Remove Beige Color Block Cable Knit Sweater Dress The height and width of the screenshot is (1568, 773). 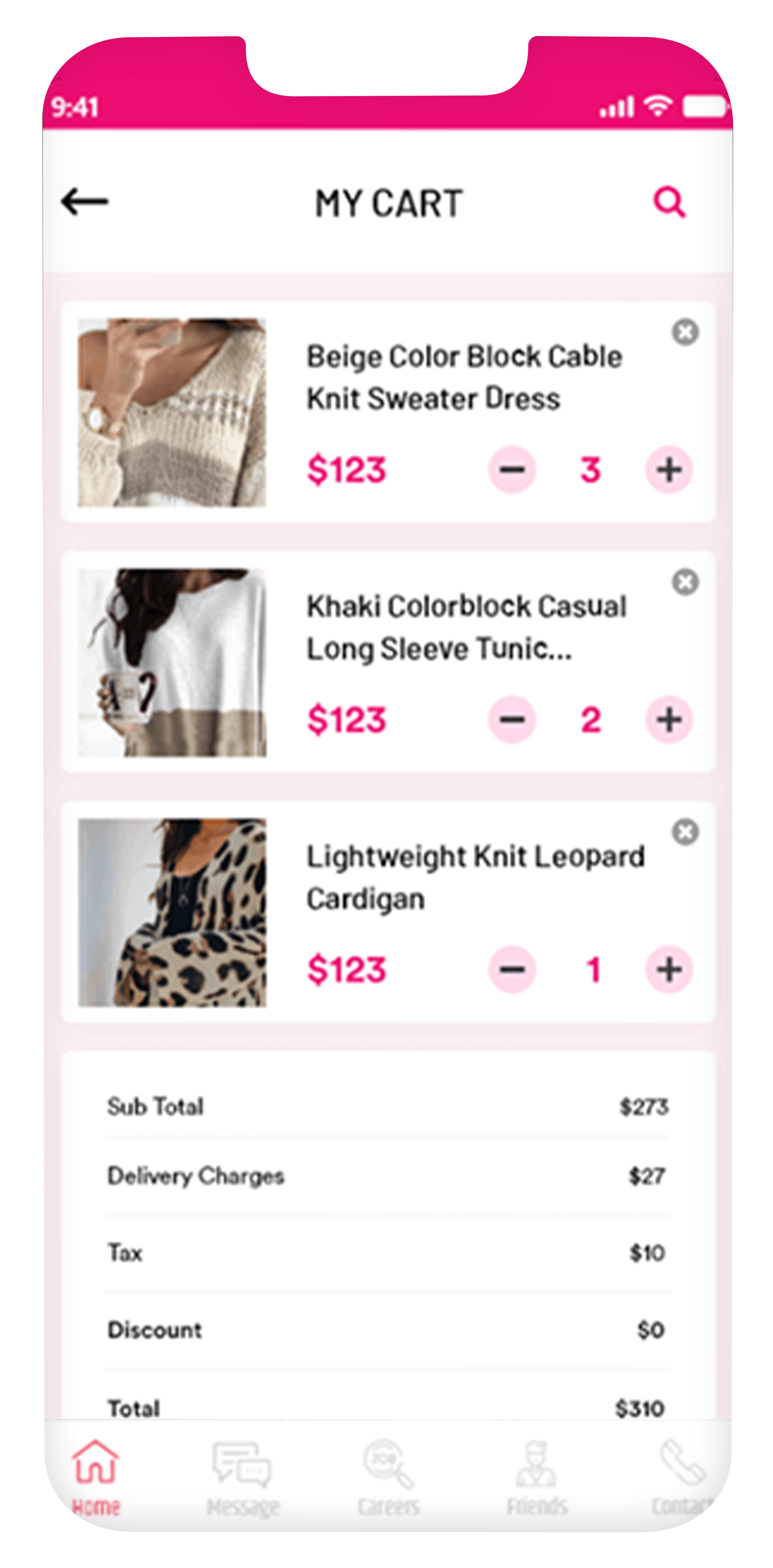click(684, 332)
